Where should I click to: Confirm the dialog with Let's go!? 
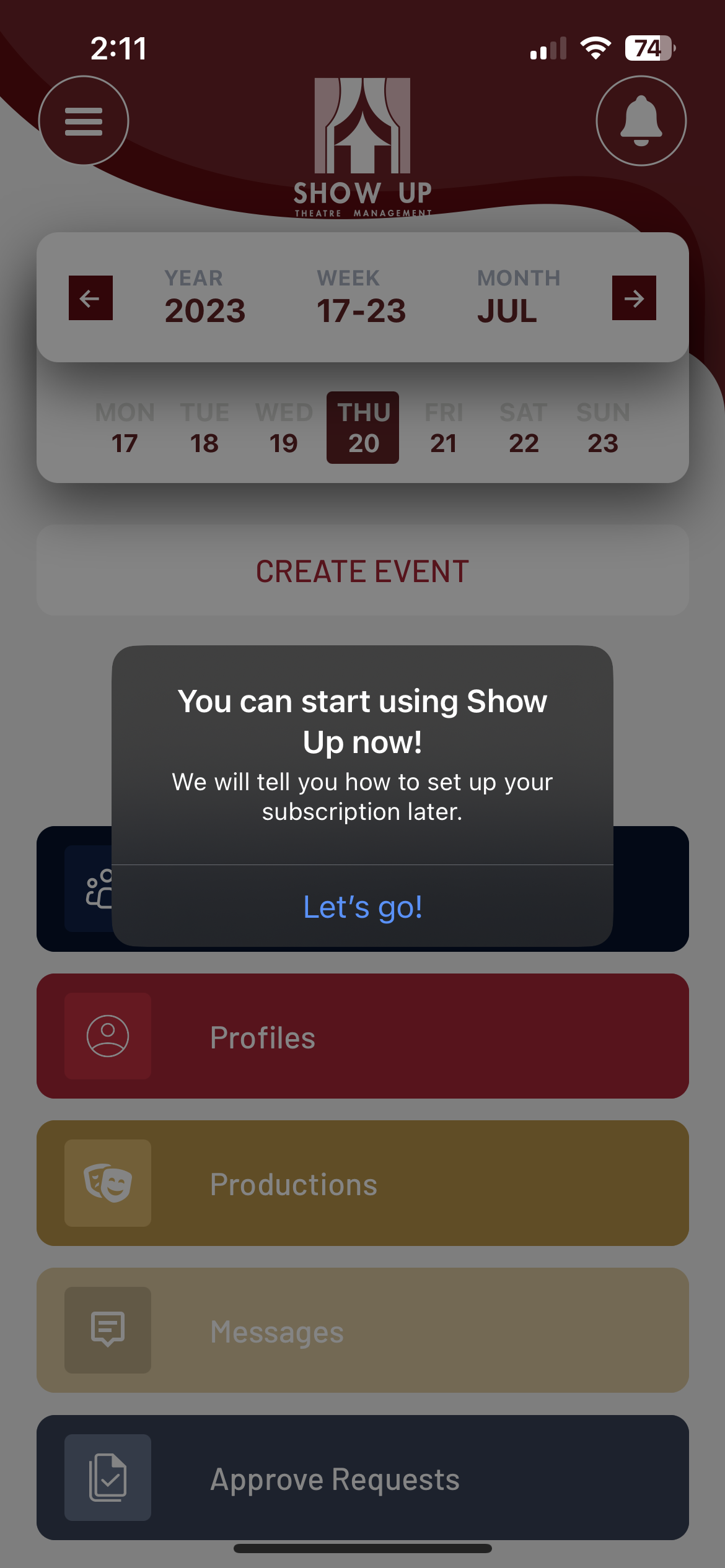362,907
